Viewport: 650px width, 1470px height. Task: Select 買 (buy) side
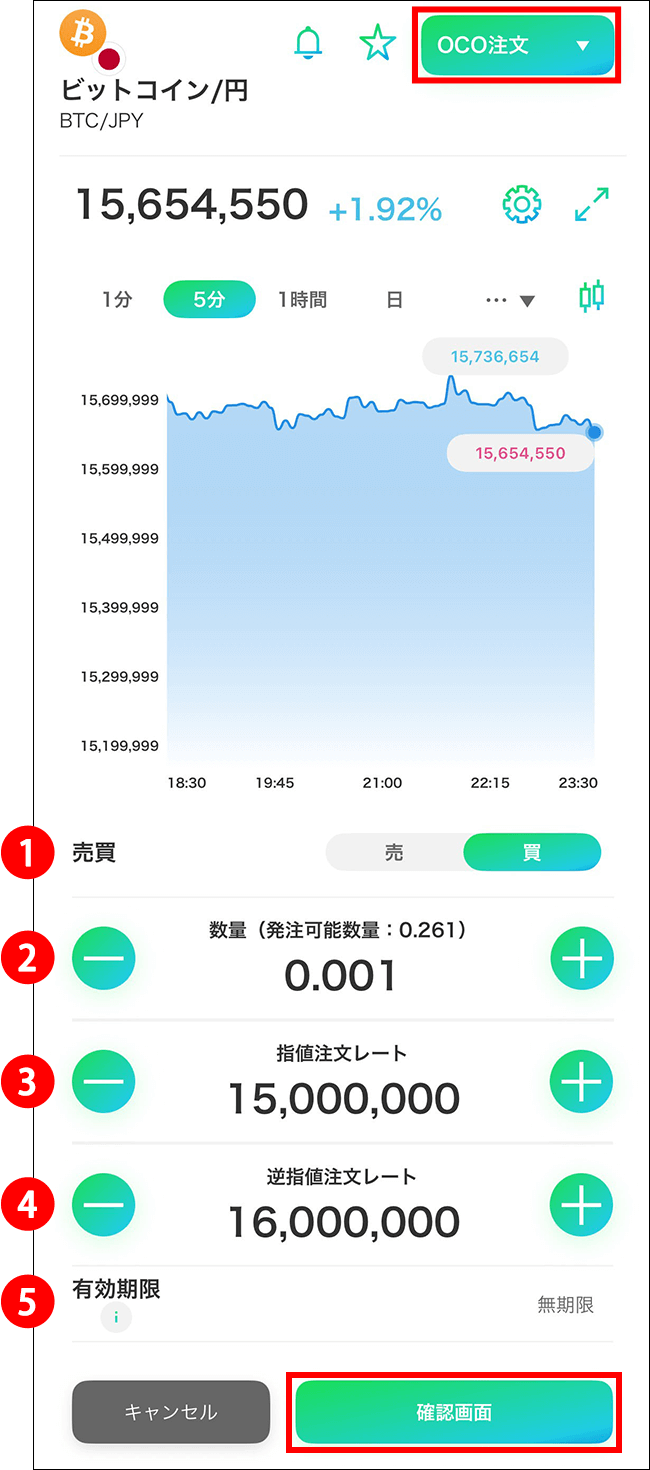tap(532, 853)
